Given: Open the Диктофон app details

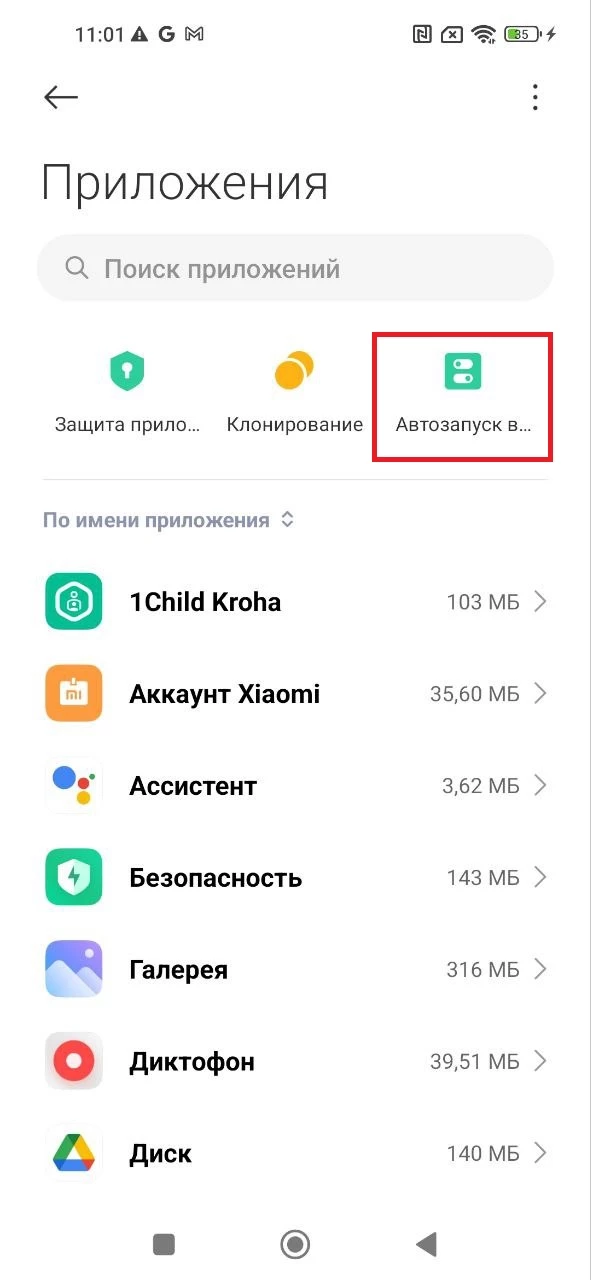Looking at the screenshot, I should [295, 1061].
